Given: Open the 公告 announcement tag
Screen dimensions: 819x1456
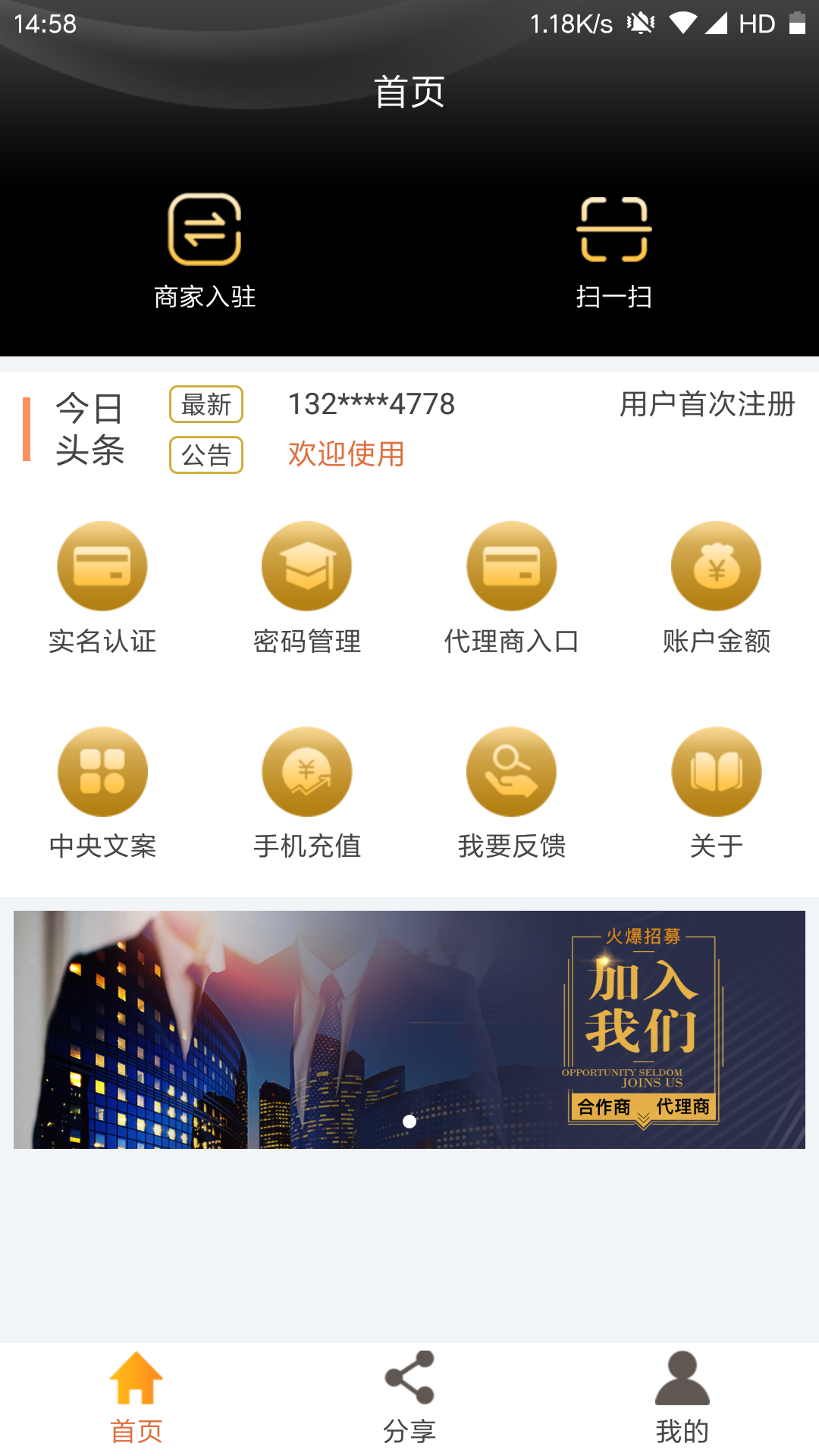Looking at the screenshot, I should 206,456.
